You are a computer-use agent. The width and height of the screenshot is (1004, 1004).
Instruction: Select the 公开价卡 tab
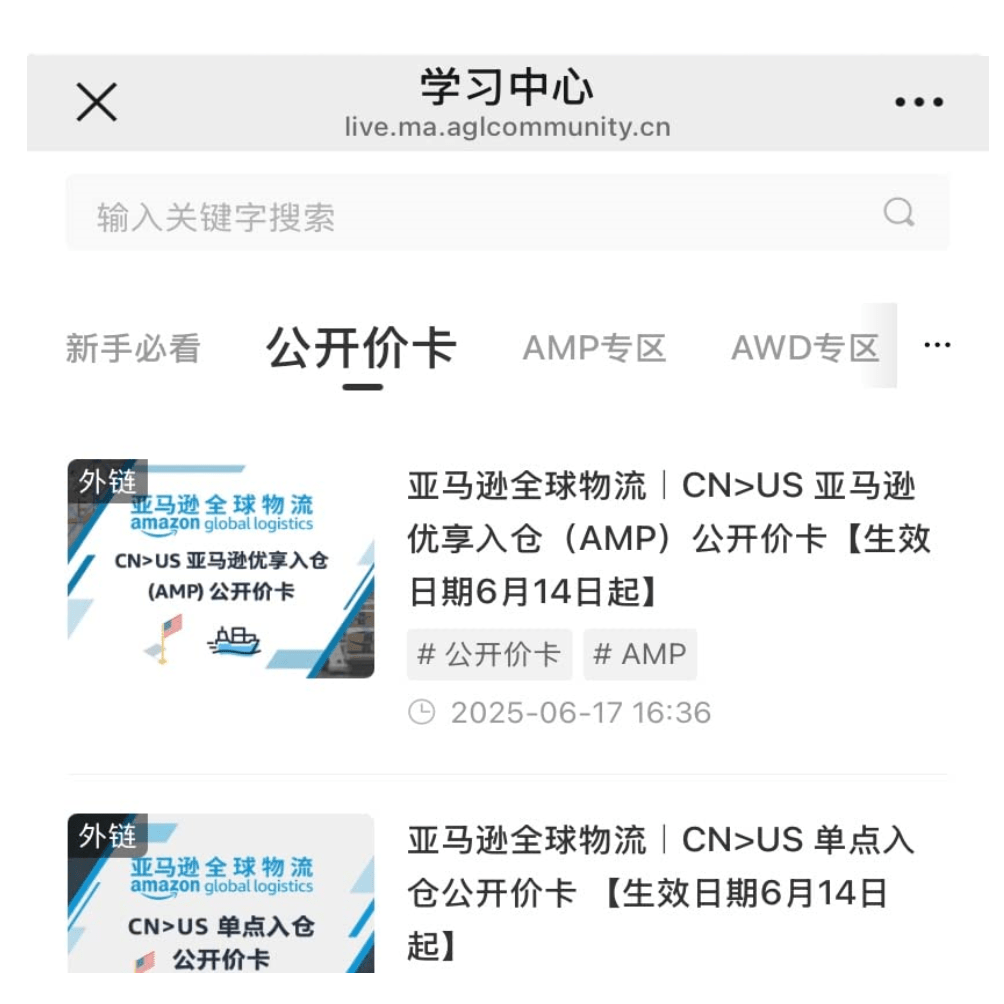tap(361, 348)
